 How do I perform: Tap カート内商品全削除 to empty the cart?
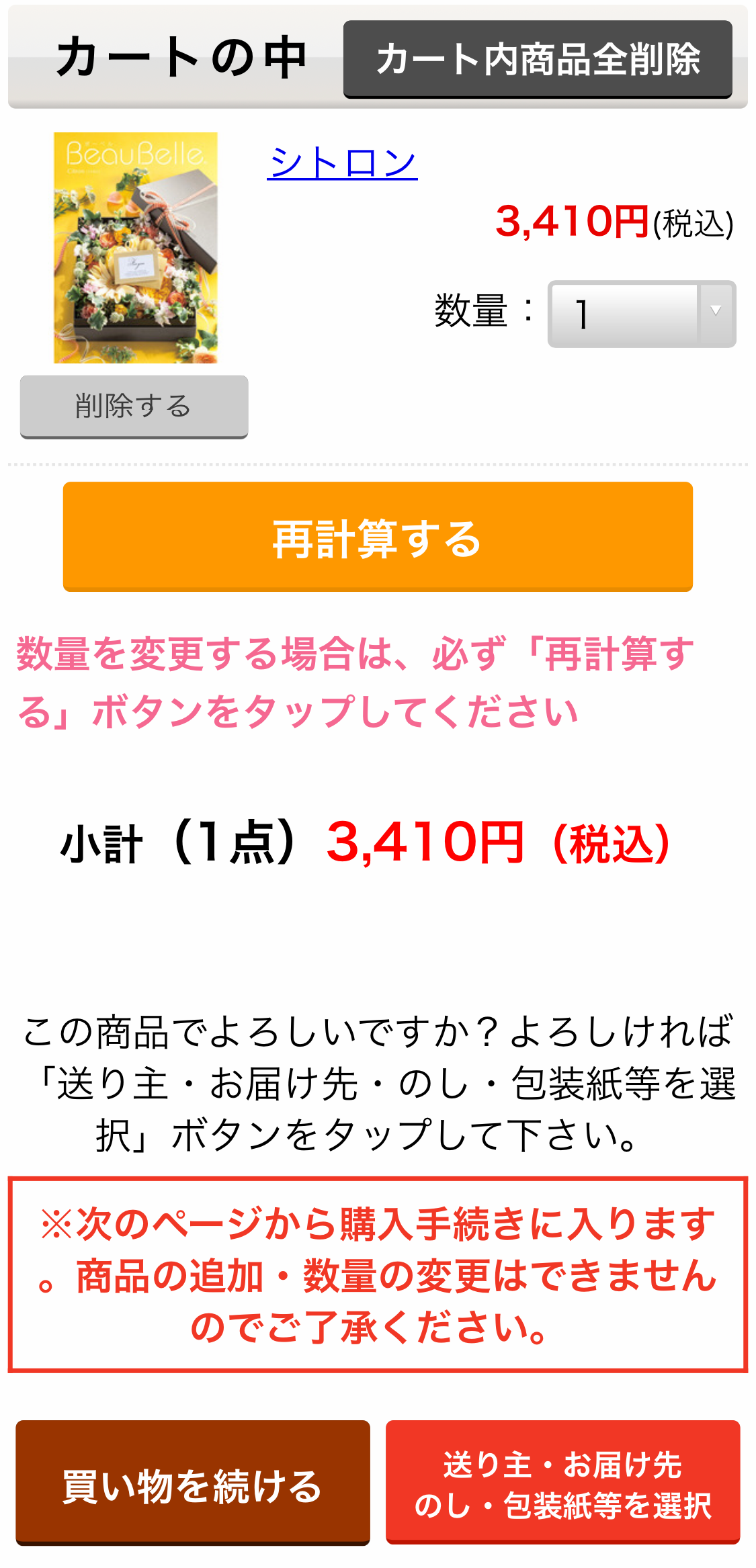tap(538, 59)
